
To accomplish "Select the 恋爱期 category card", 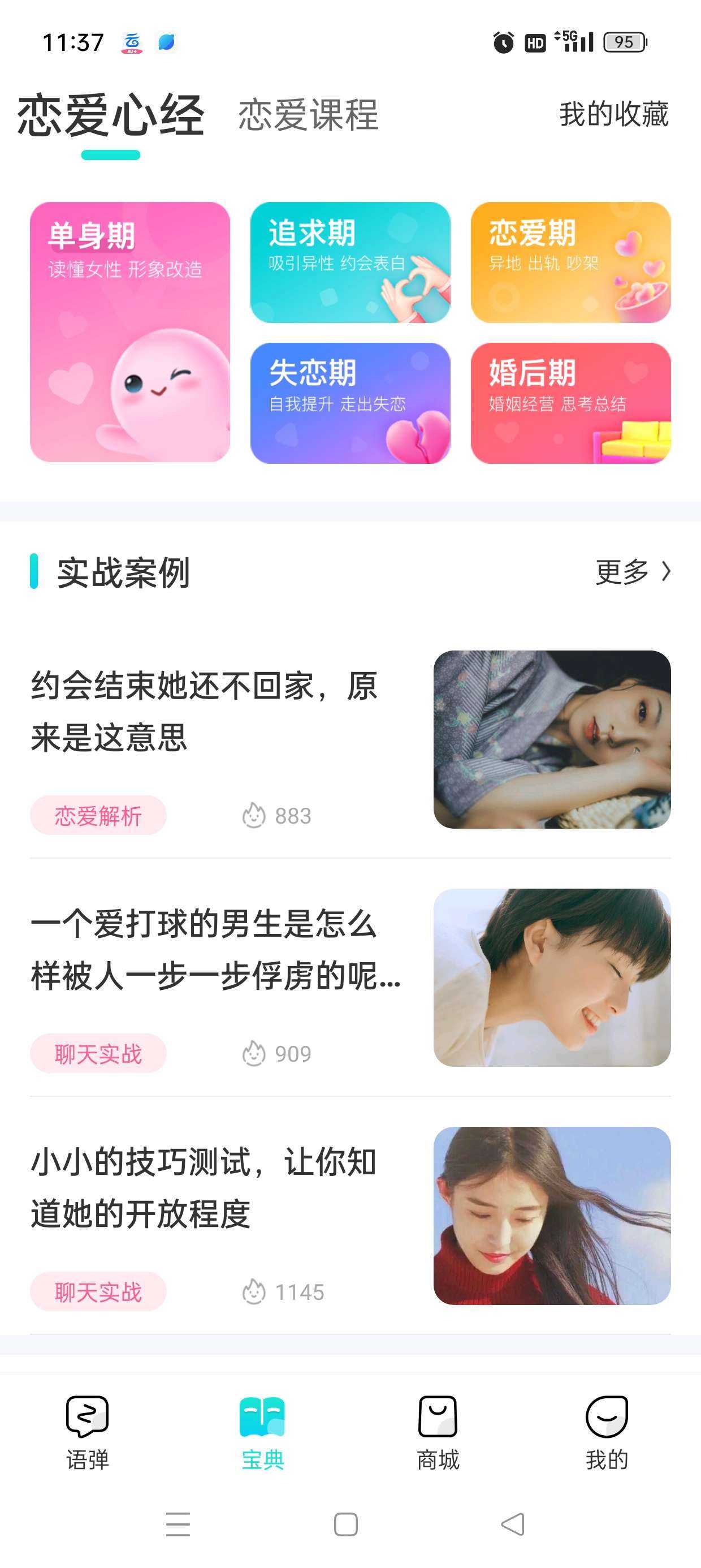I will (x=570, y=262).
